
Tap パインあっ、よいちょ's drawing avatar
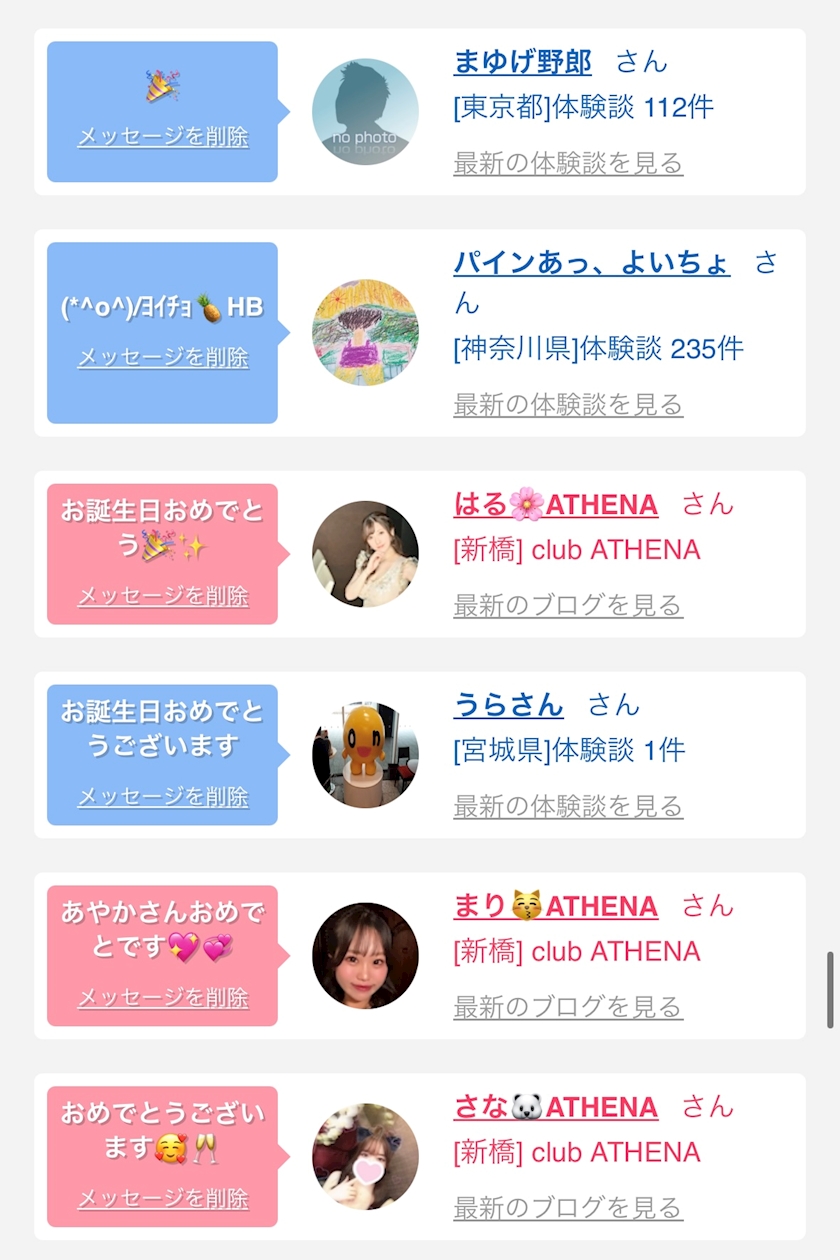tap(365, 332)
